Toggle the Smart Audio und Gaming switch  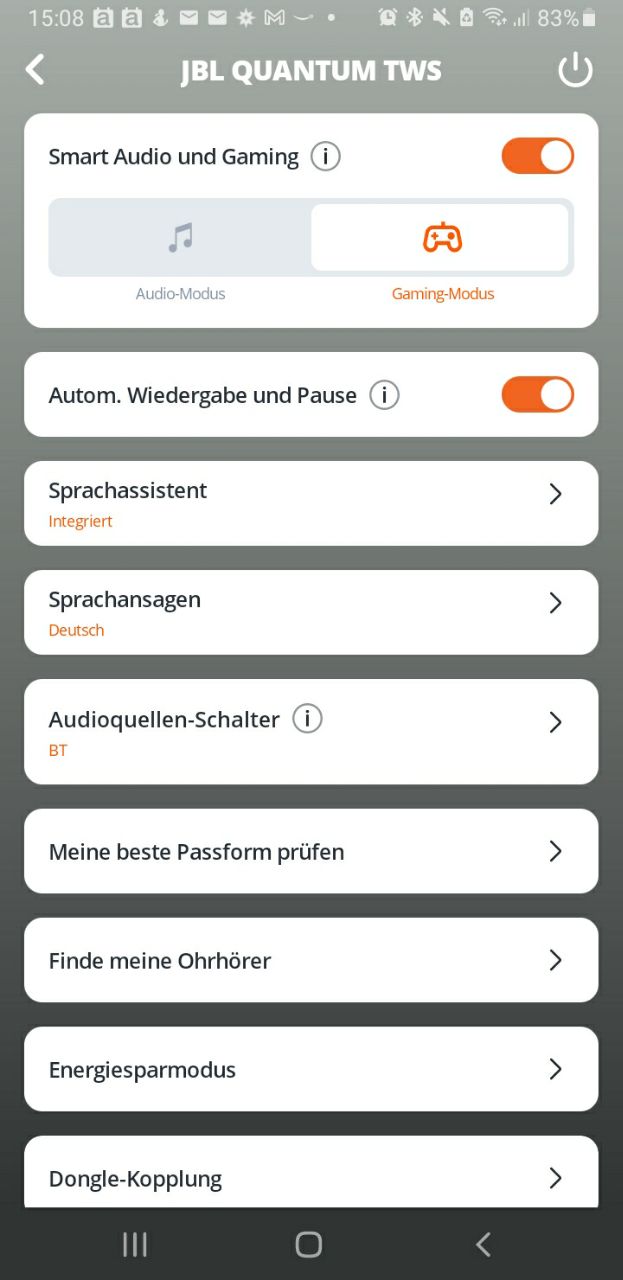[x=537, y=157]
